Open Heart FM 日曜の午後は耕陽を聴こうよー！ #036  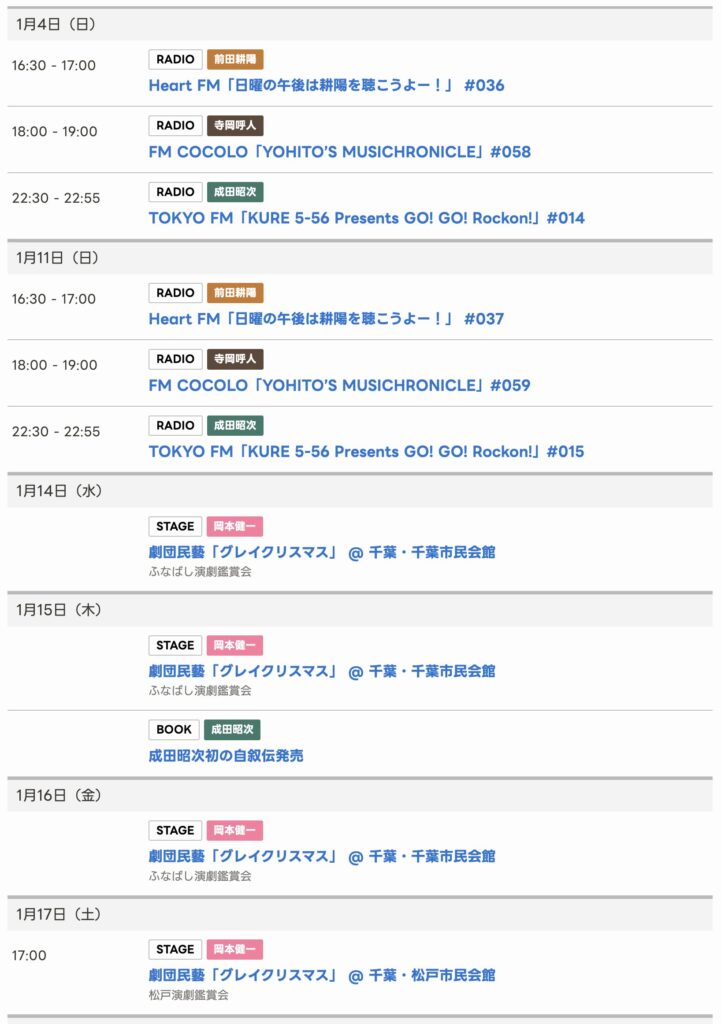click(x=326, y=86)
